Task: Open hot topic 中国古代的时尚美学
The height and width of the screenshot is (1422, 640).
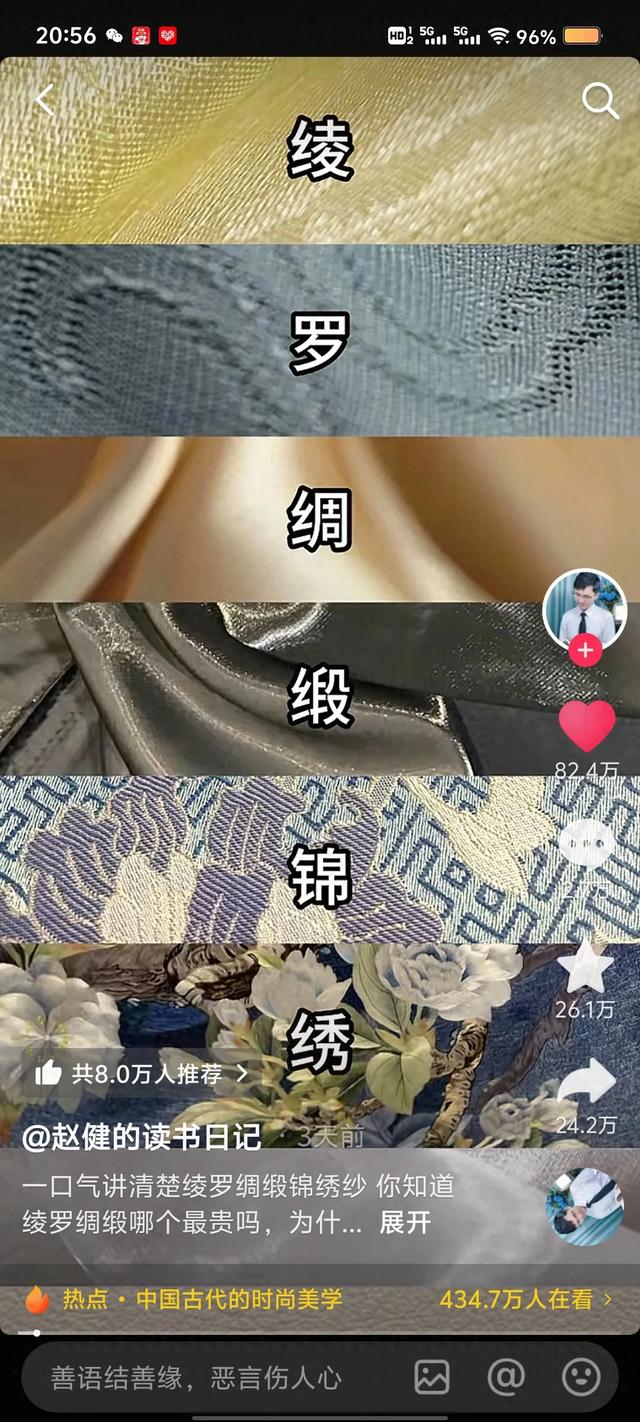Action: (239, 1299)
